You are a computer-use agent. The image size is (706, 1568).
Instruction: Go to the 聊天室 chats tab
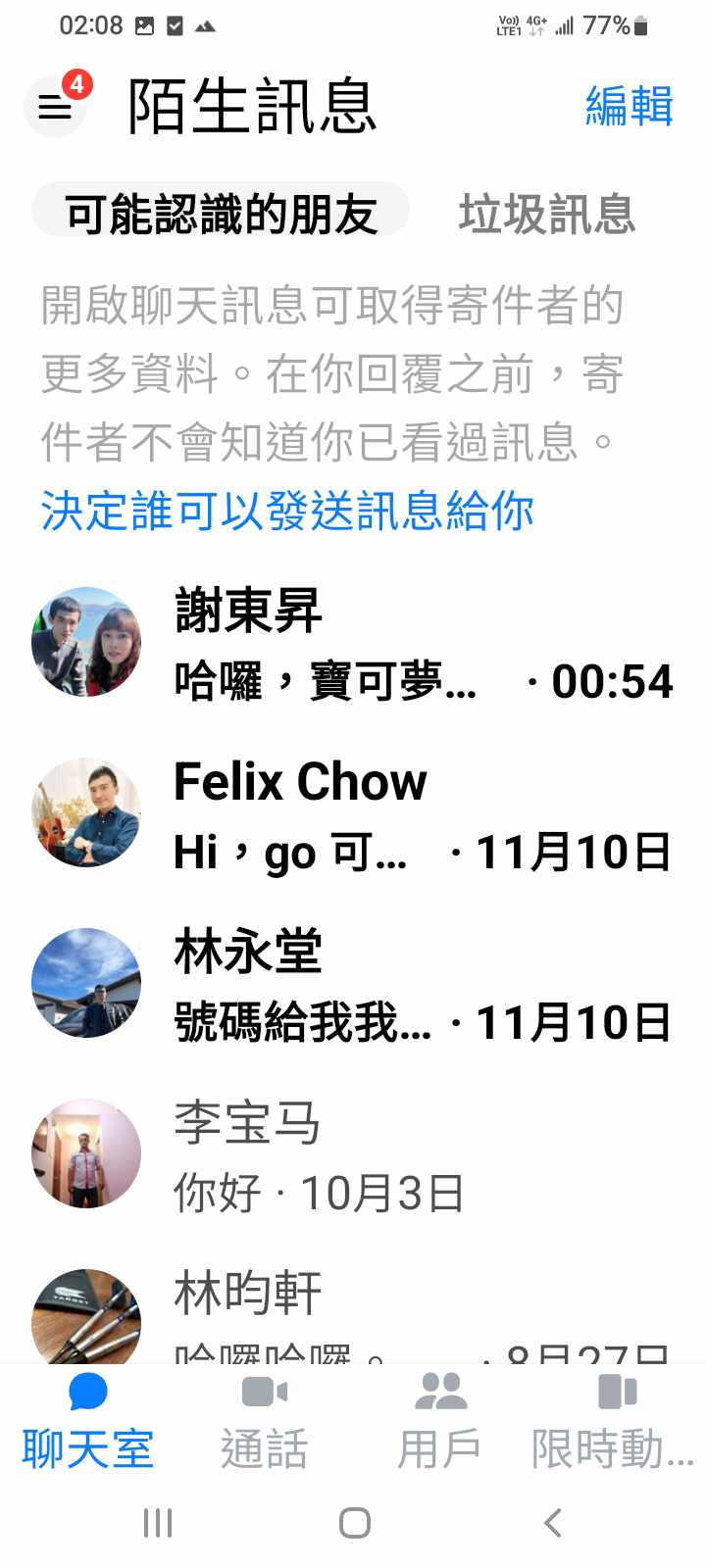pyautogui.click(x=88, y=1421)
